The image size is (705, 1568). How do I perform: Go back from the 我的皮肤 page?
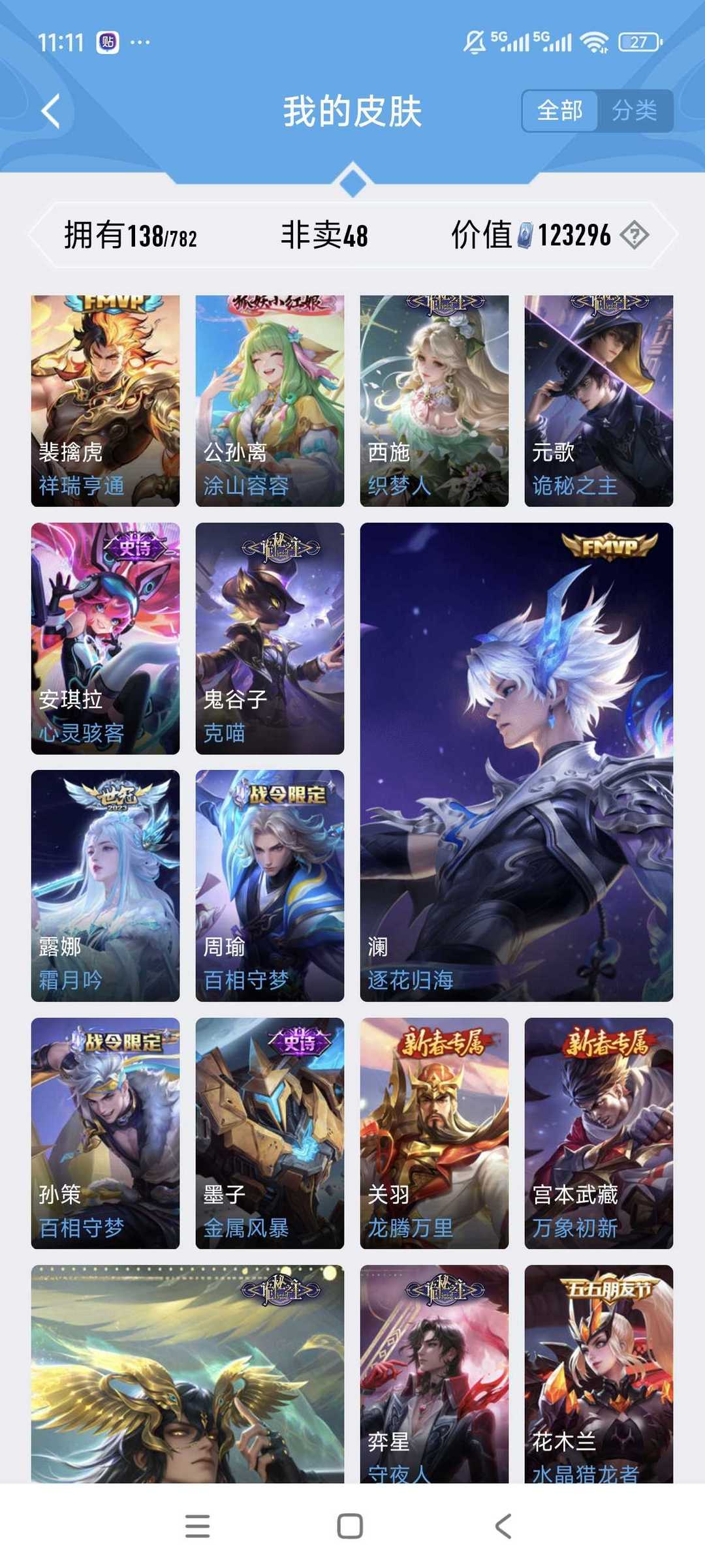coord(51,111)
